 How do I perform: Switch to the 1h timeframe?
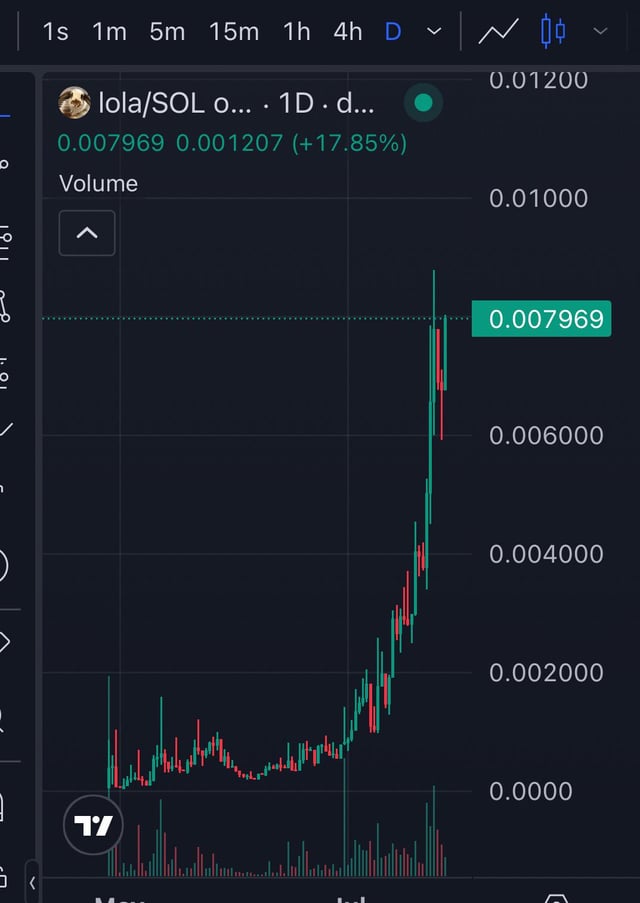296,32
